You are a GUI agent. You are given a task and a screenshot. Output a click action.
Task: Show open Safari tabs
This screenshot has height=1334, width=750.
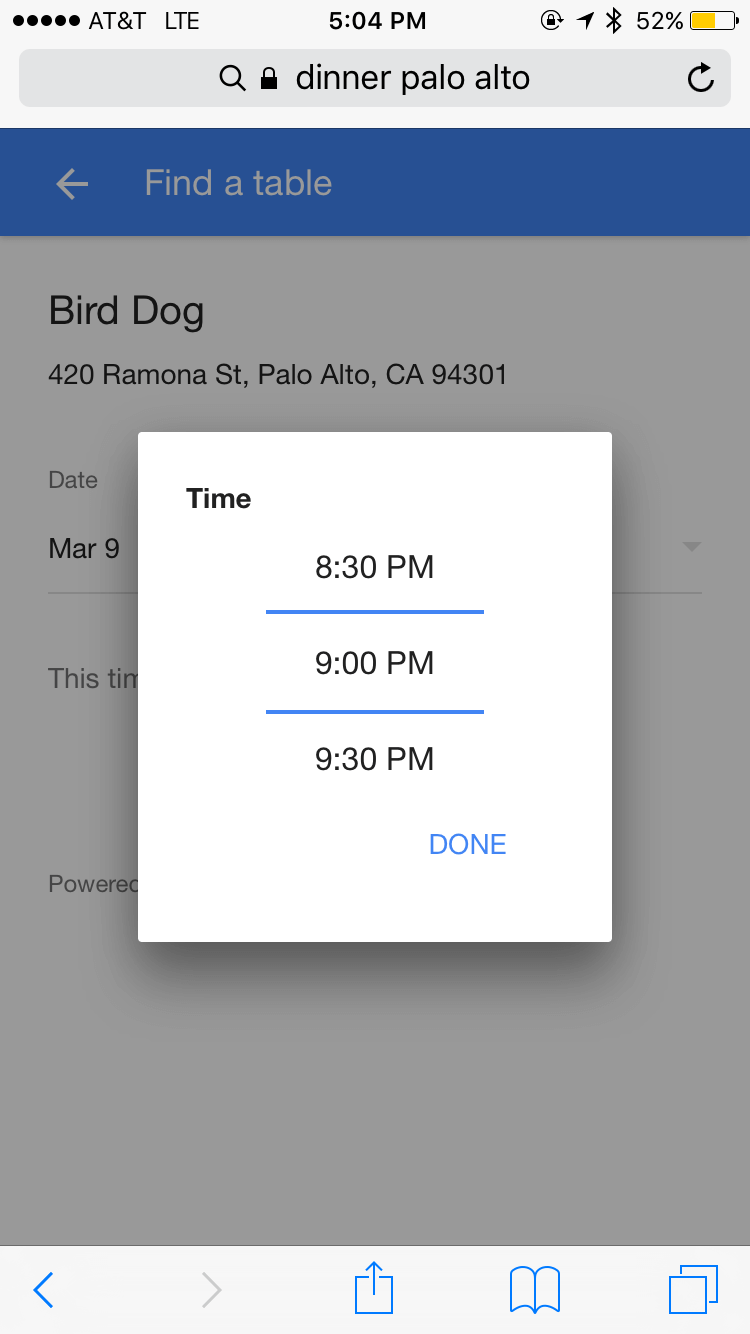point(692,1289)
